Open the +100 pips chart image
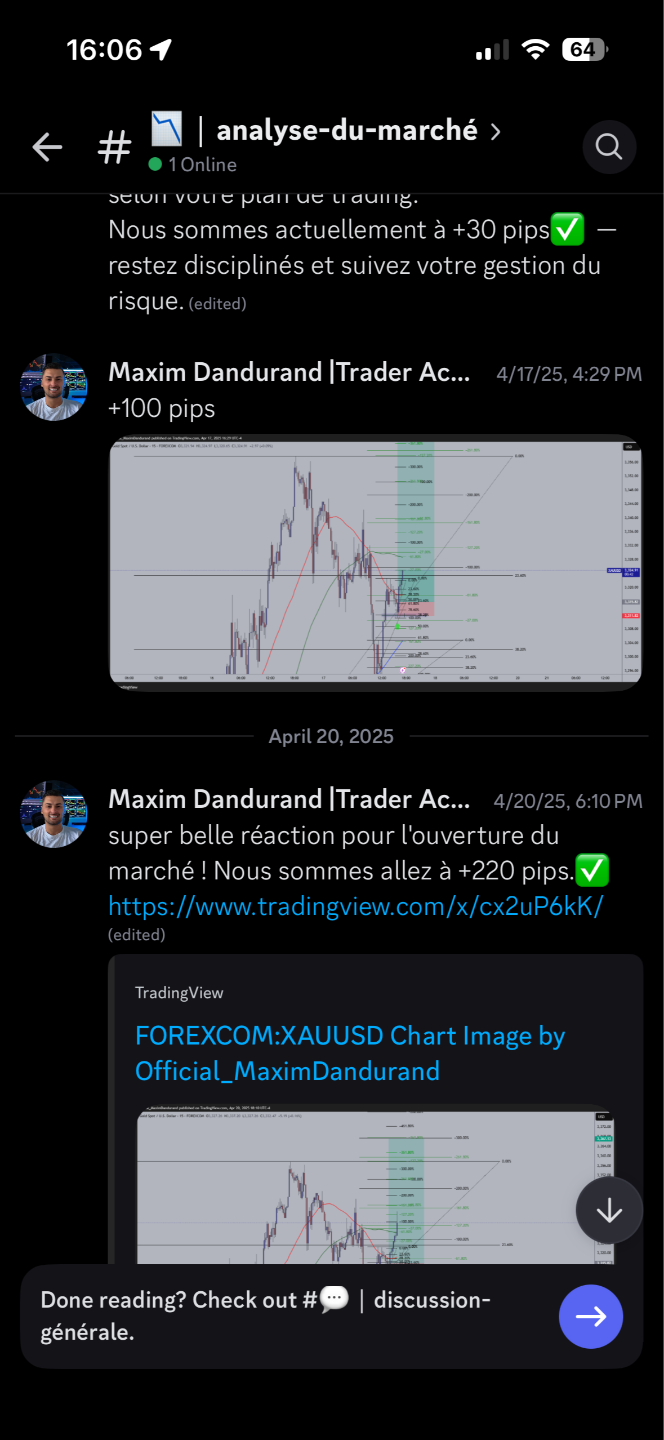 coord(375,563)
